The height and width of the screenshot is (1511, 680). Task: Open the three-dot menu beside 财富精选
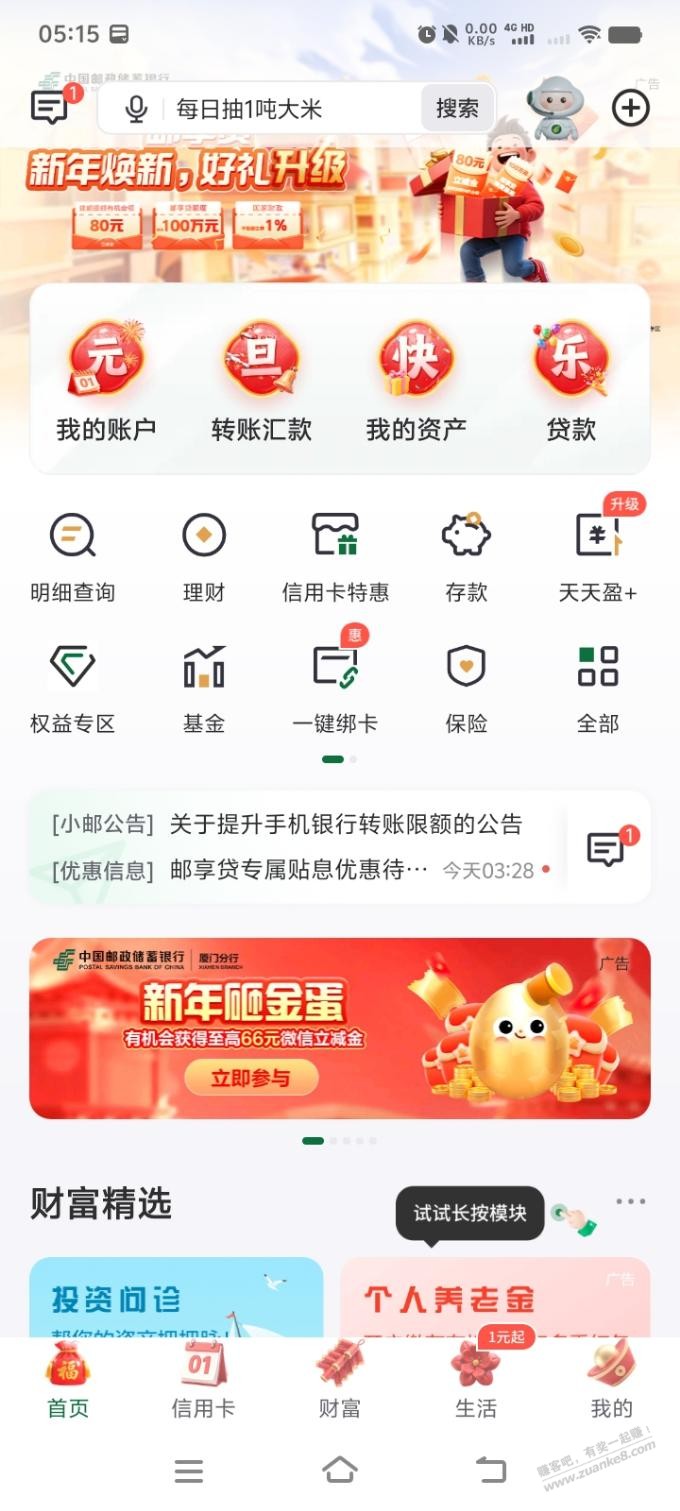click(x=630, y=1201)
